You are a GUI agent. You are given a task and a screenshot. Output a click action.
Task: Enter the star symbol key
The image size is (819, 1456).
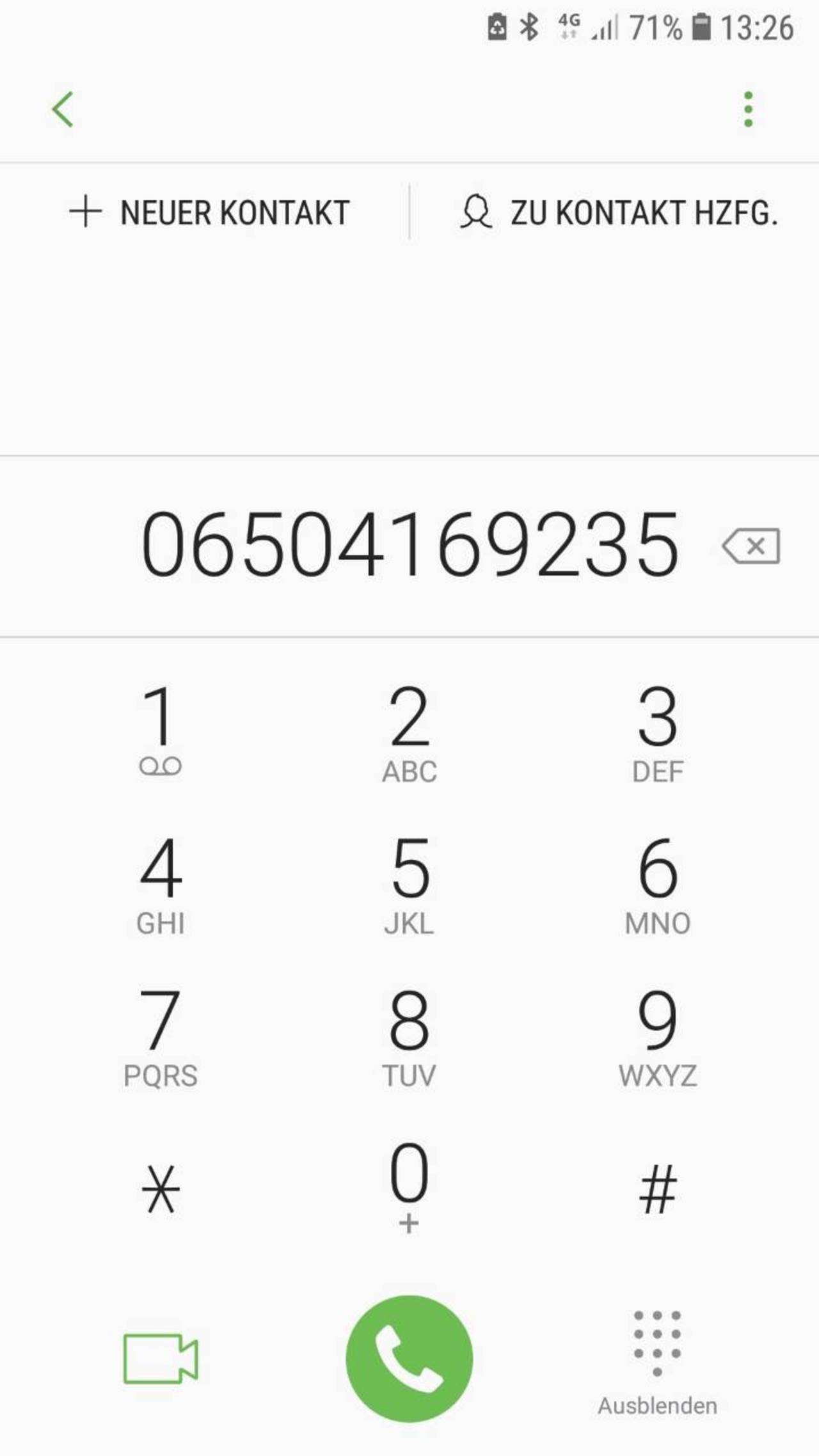(161, 1189)
